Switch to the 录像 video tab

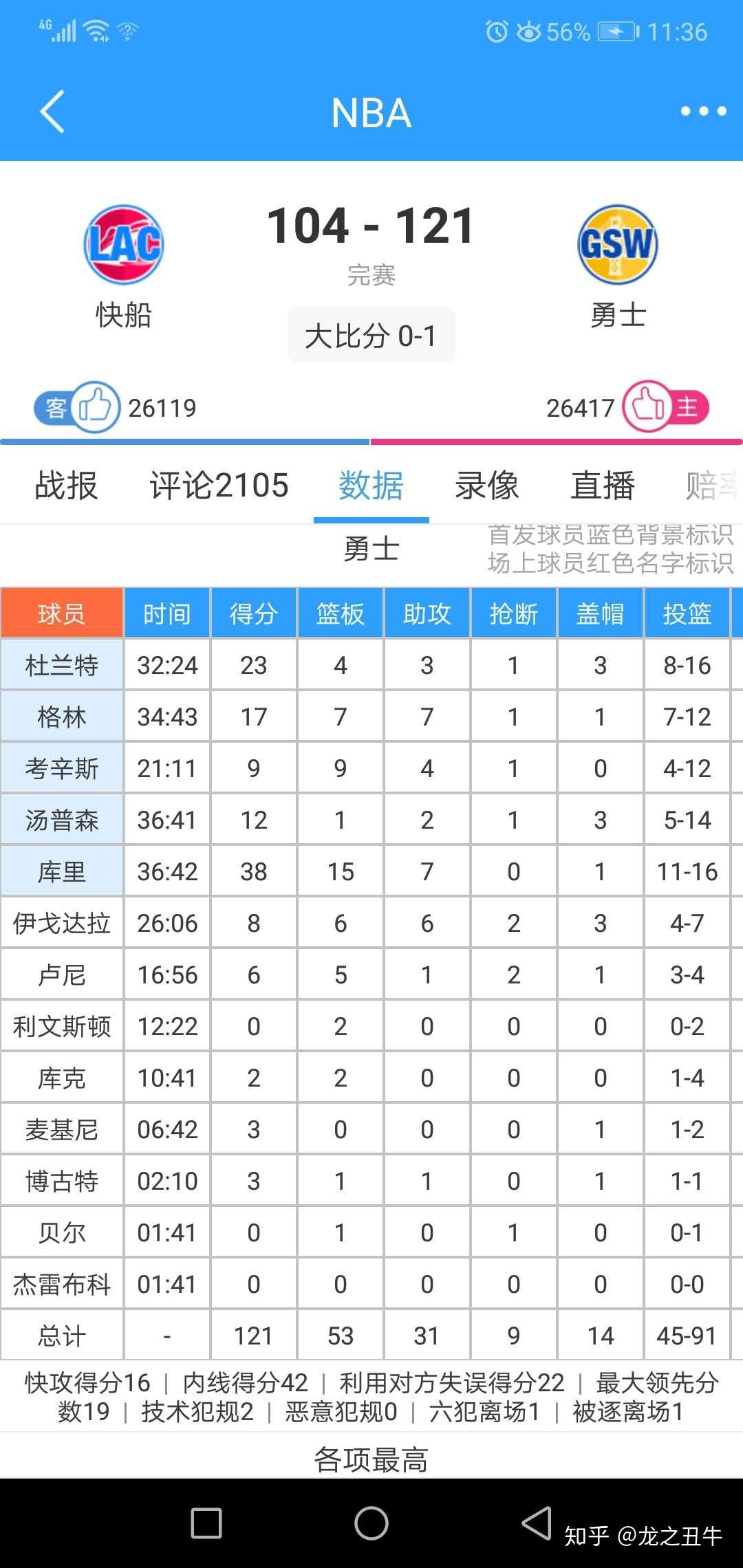486,486
